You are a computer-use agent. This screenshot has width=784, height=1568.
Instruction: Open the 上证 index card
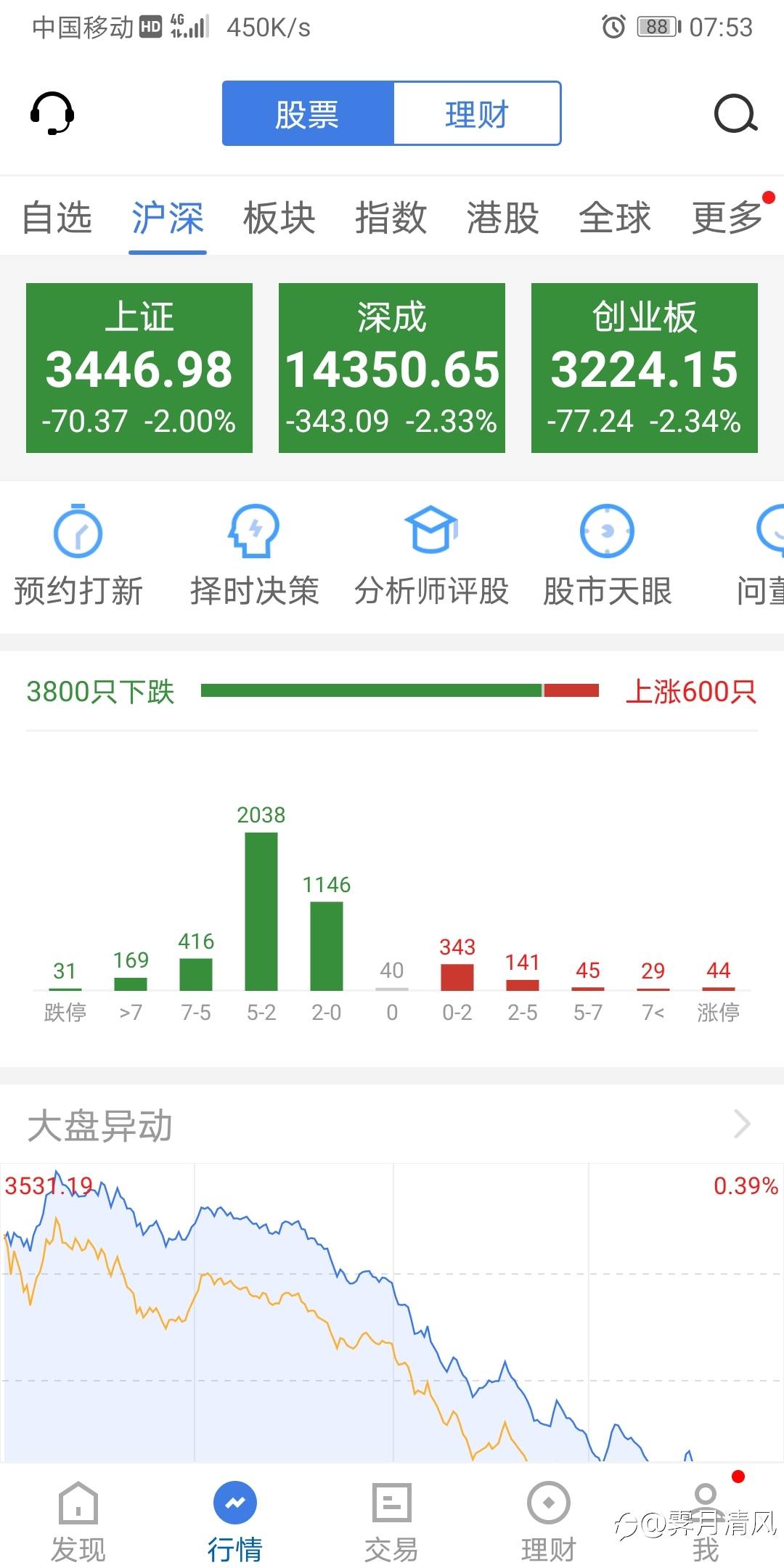(x=139, y=368)
